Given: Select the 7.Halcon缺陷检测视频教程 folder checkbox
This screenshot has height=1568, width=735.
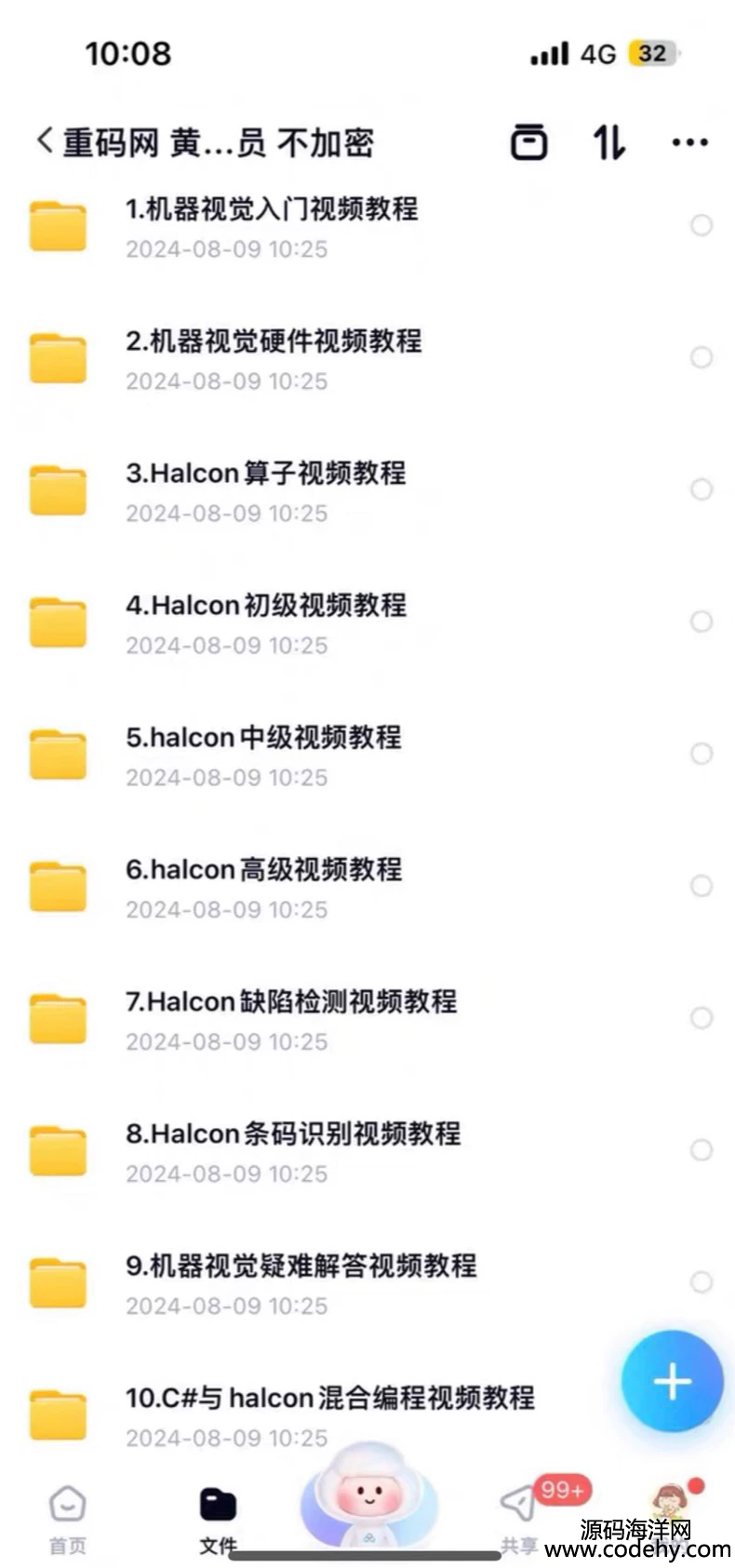Looking at the screenshot, I should (x=701, y=1018).
